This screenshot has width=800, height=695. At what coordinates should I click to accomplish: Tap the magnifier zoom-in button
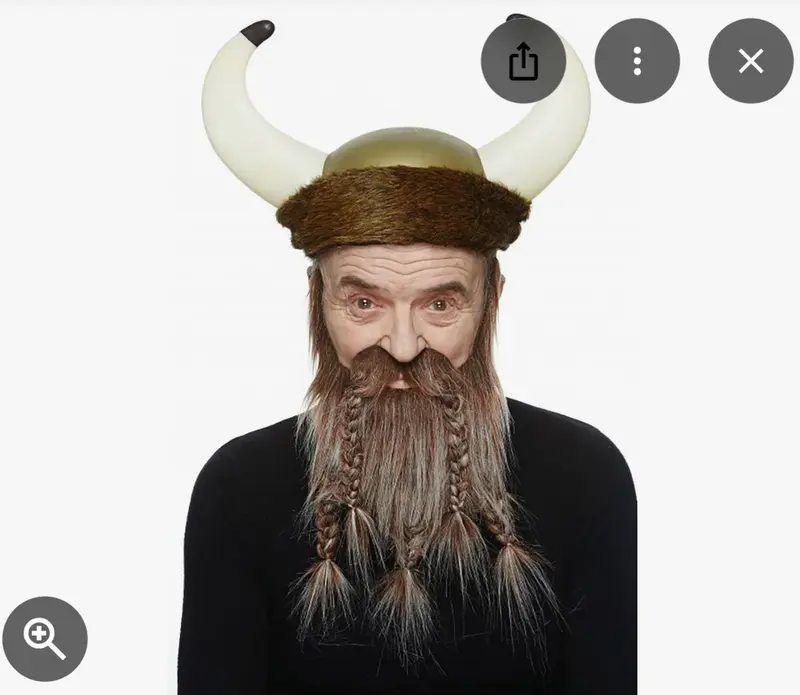(45, 639)
